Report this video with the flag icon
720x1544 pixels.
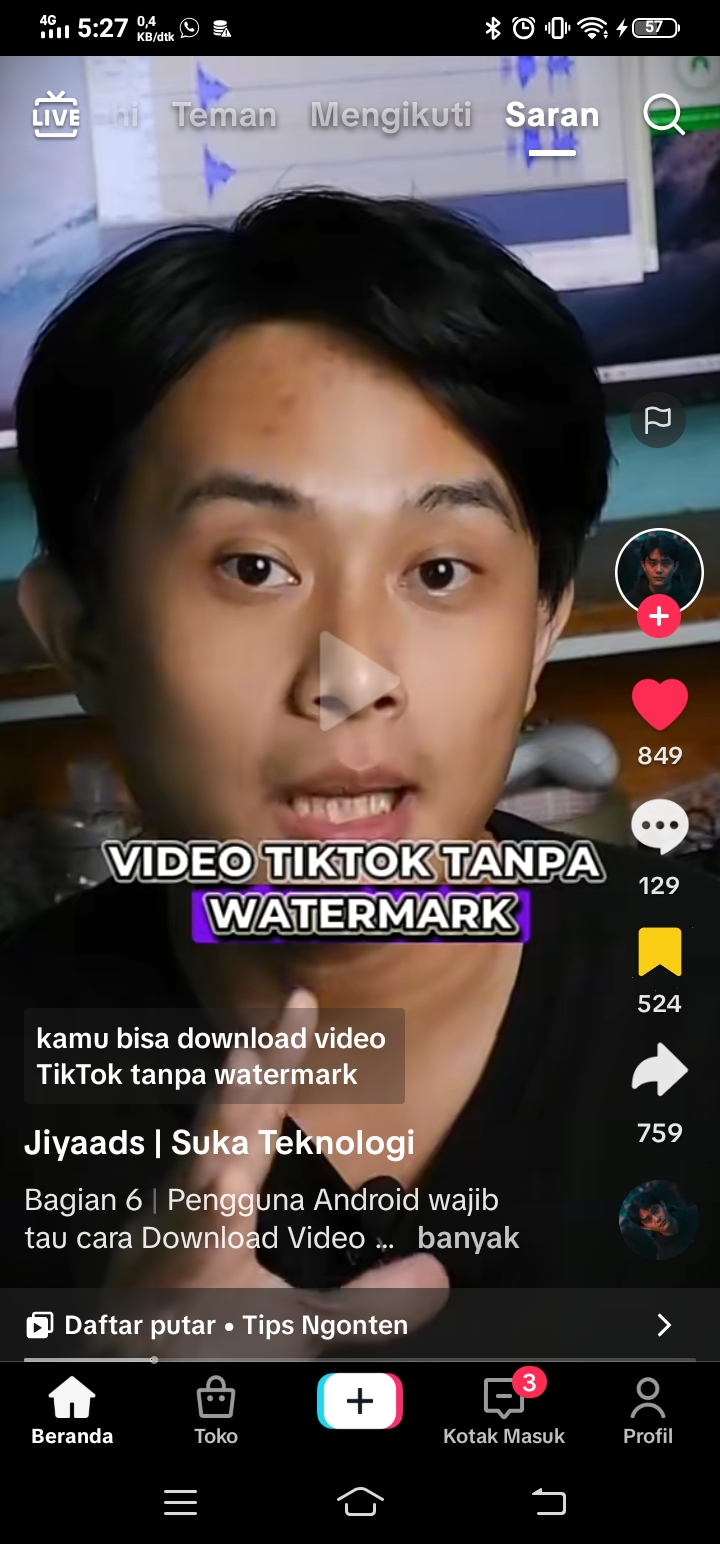coord(658,420)
